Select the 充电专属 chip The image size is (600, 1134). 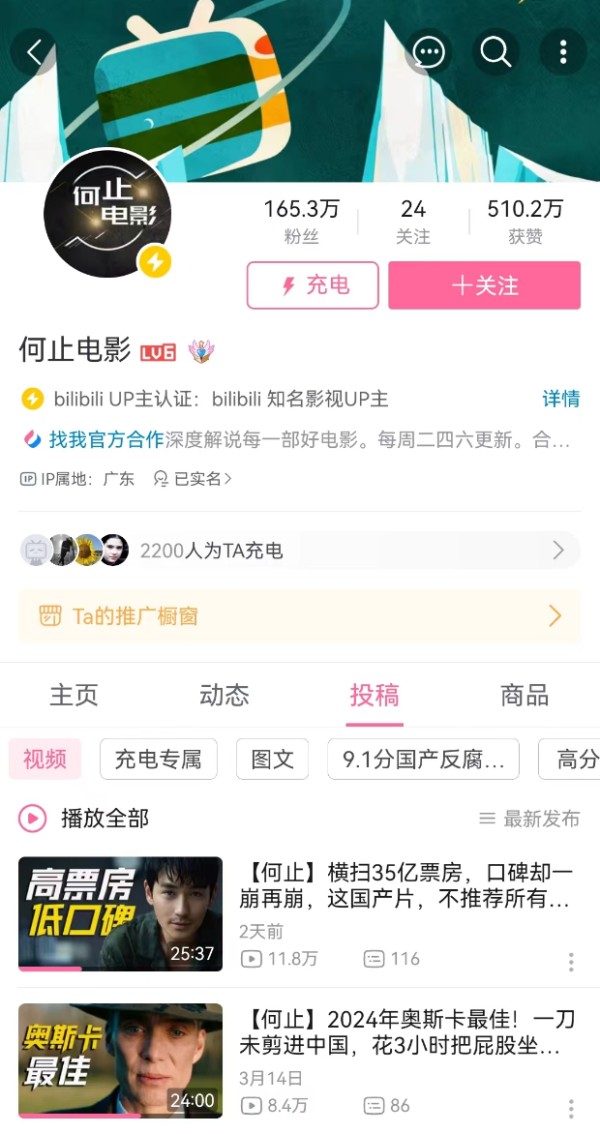(158, 759)
